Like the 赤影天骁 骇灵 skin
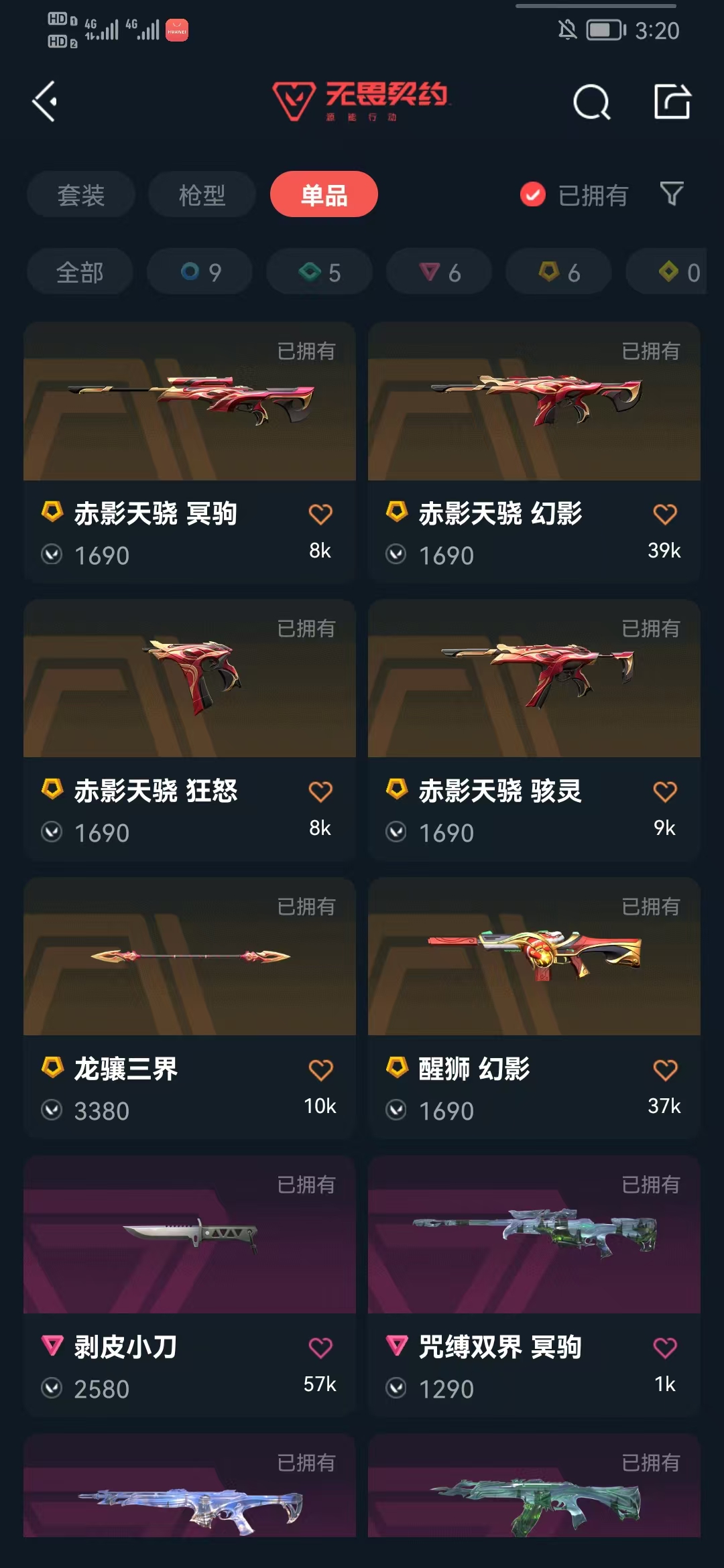724x1568 pixels. pyautogui.click(x=664, y=792)
